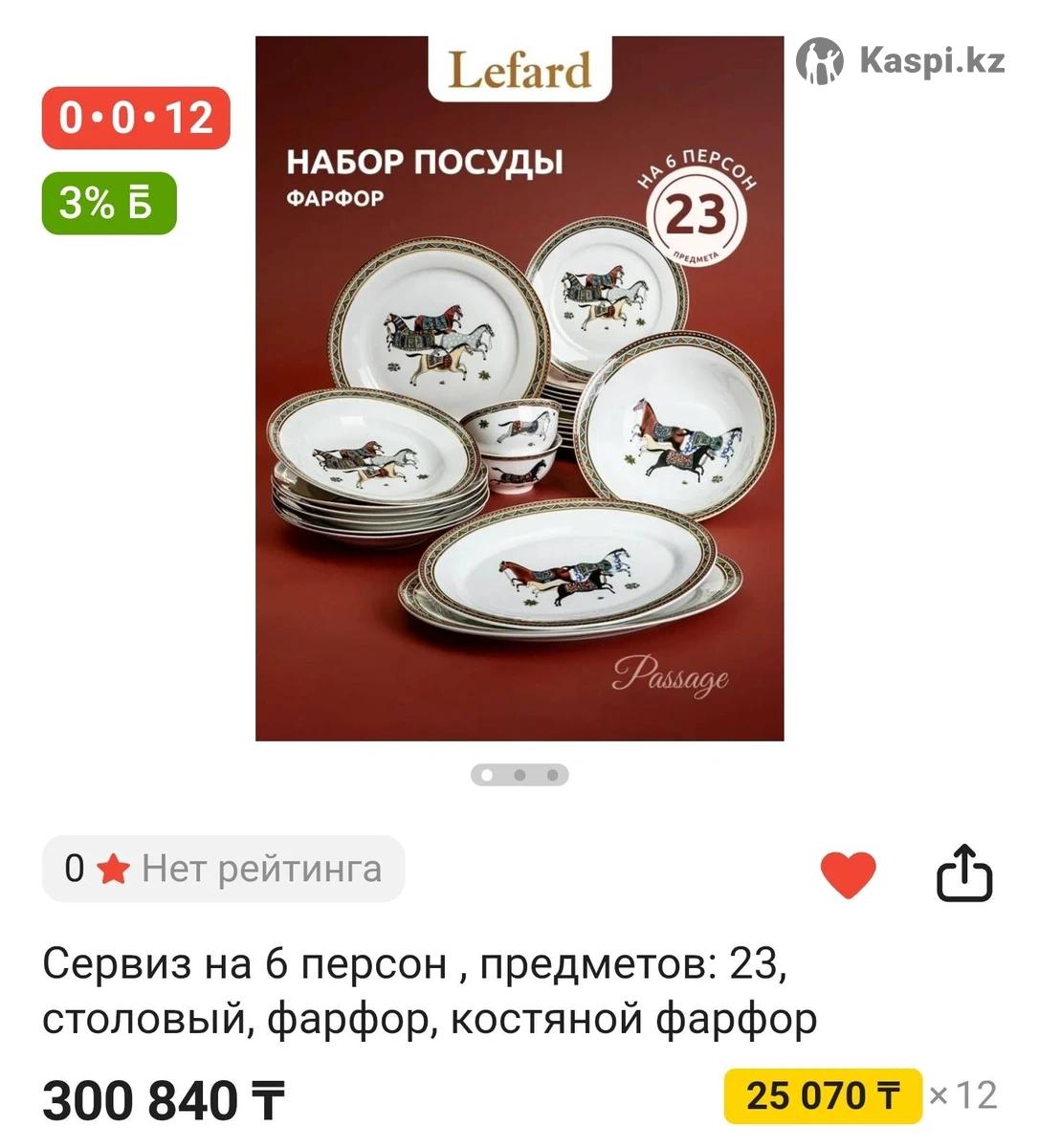The width and height of the screenshot is (1039, 1148).
Task: Tap the image page indicator dots
Action: (x=519, y=775)
